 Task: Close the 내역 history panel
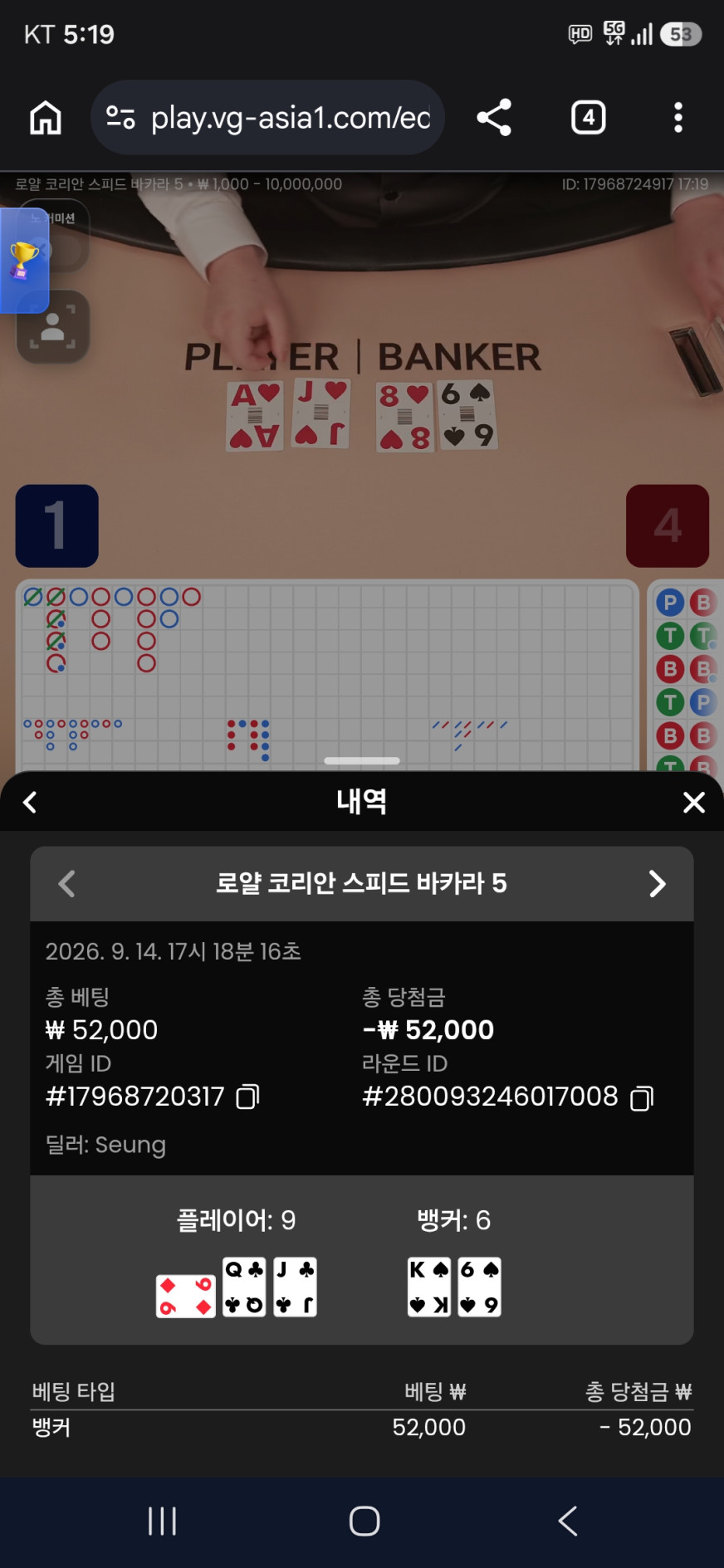coord(694,802)
